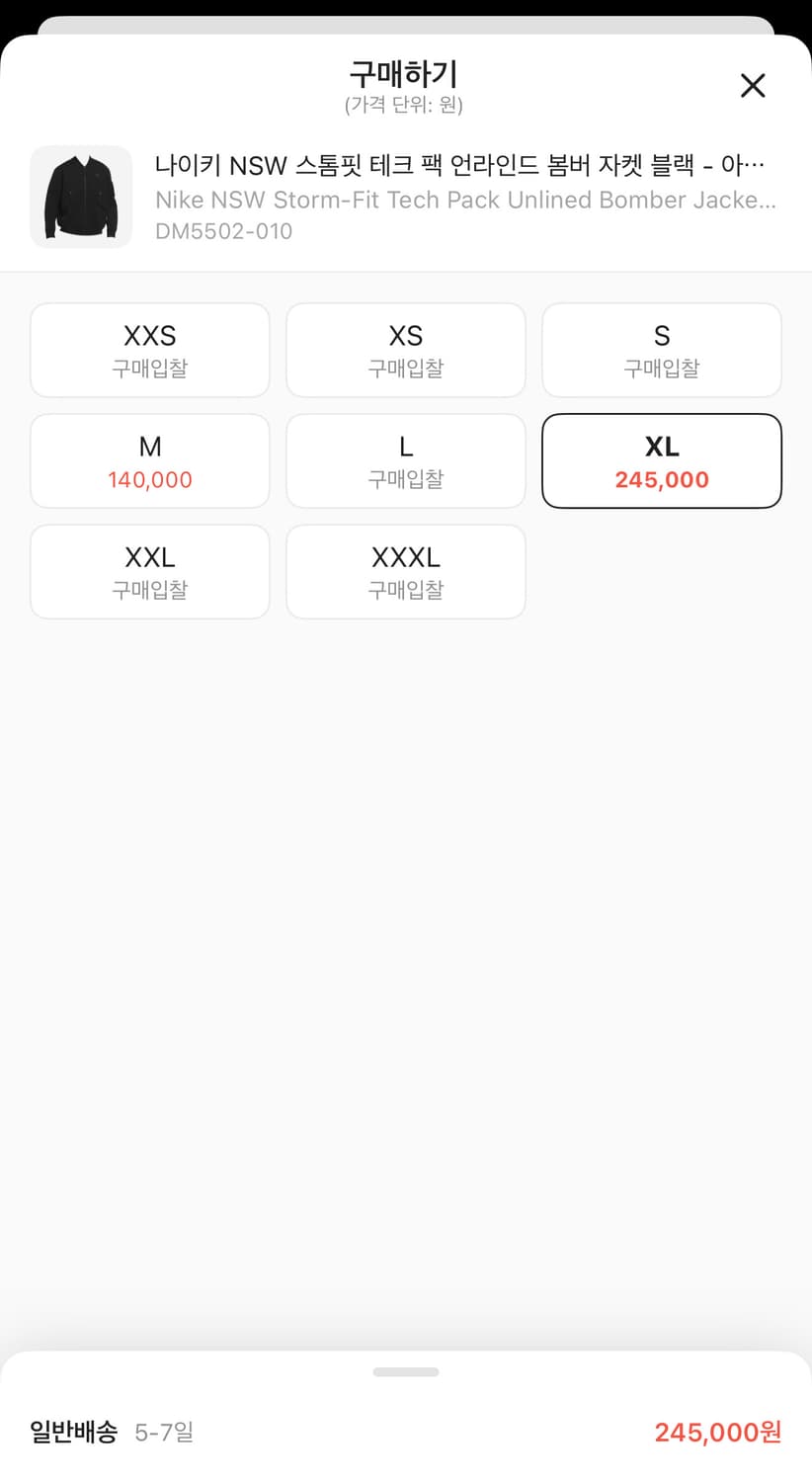Open the bomber jacket product thumbnail
The image size is (812, 1482).
point(81,197)
